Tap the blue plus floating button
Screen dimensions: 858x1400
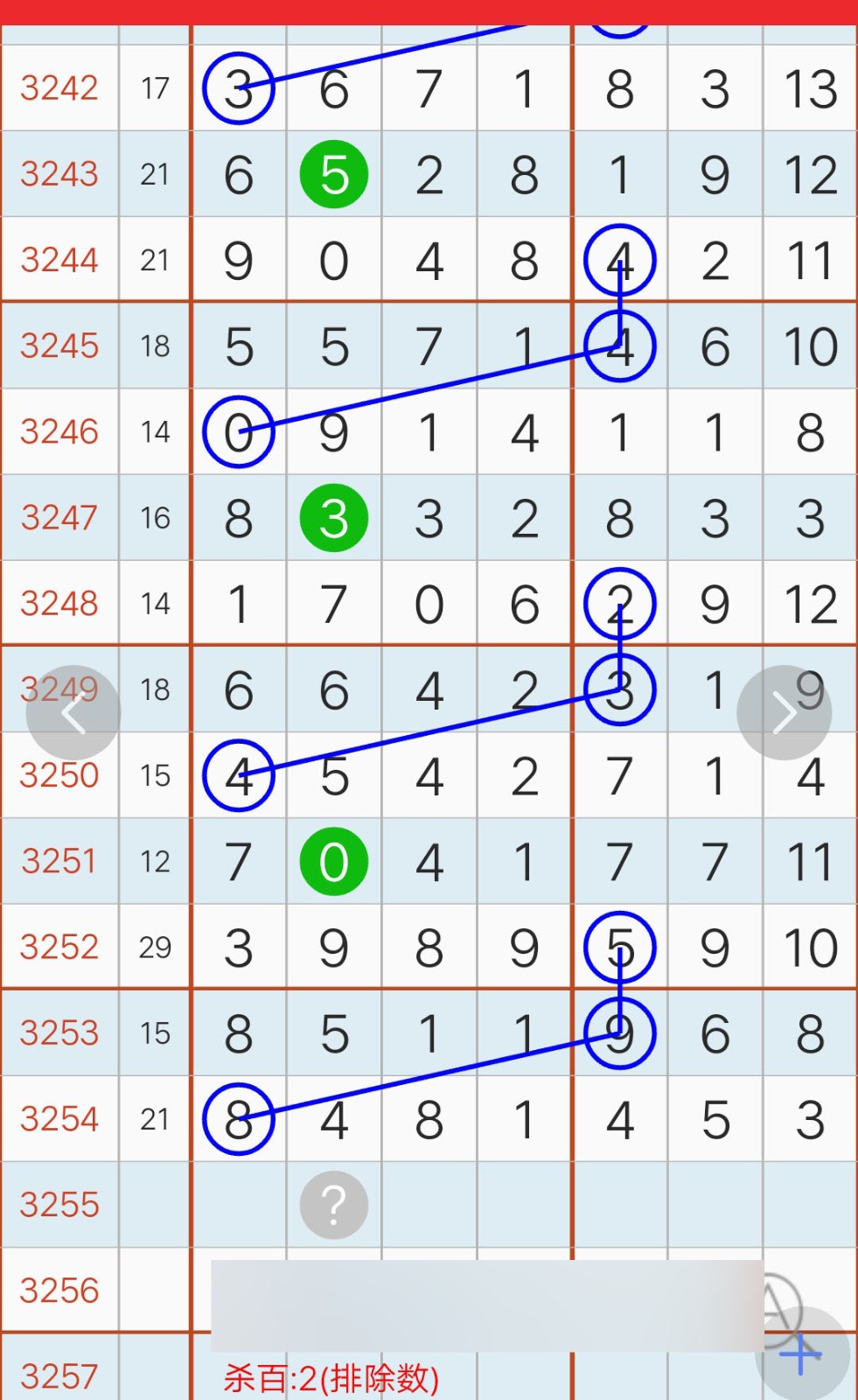click(x=801, y=1354)
